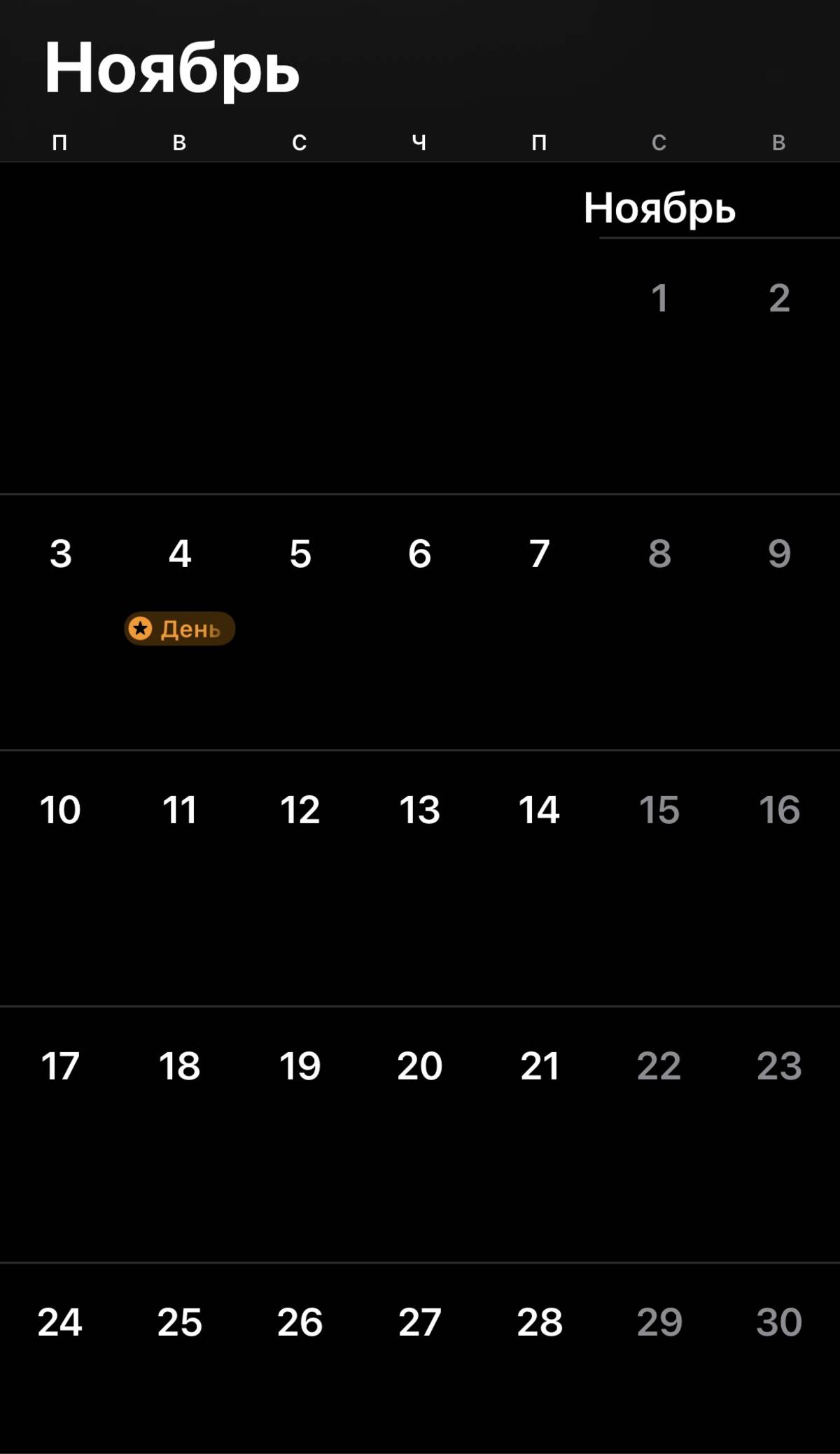Choose November 12
840x1454 pixels.
[x=300, y=810]
